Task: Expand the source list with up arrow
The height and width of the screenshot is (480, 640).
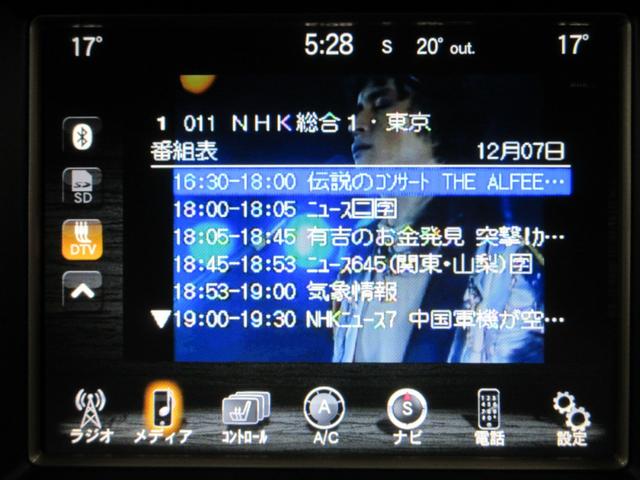Action: [83, 291]
